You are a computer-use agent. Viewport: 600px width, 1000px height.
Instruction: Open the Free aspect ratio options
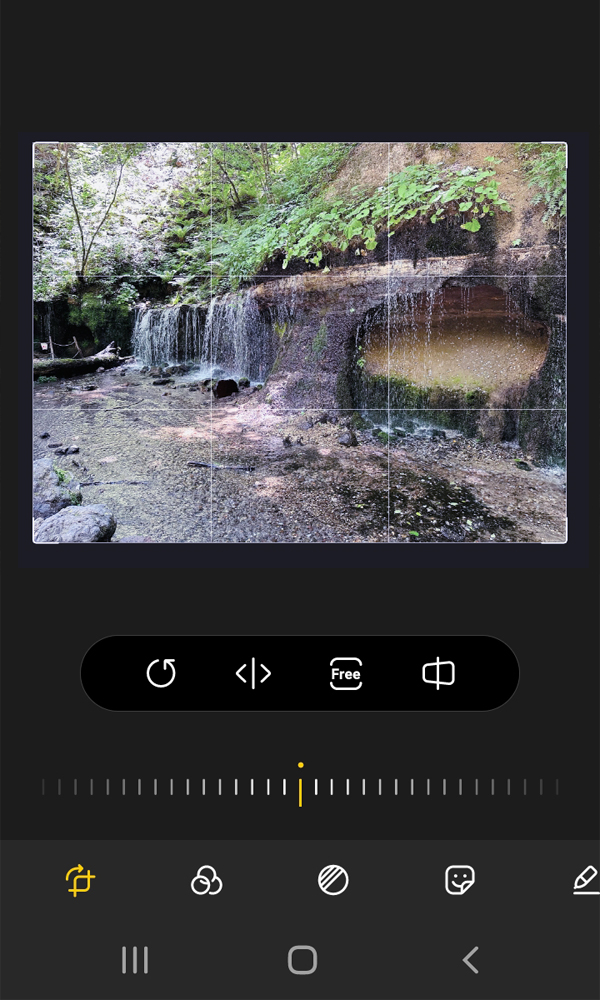[345, 674]
